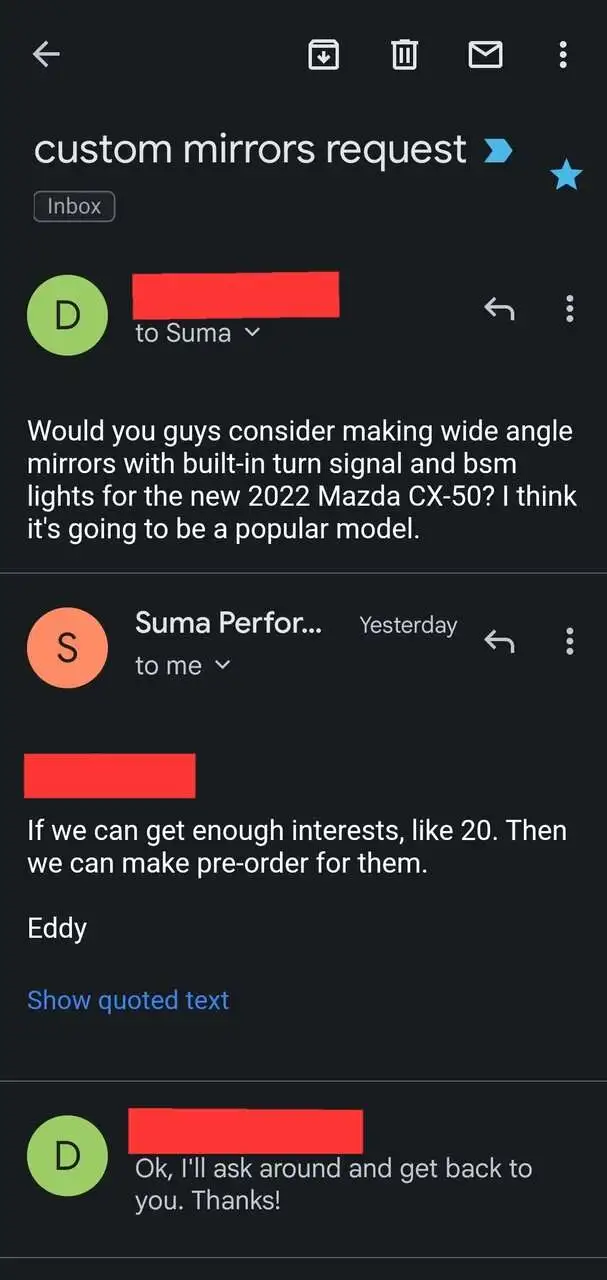
Task: Archive this email conversation
Action: (x=322, y=55)
